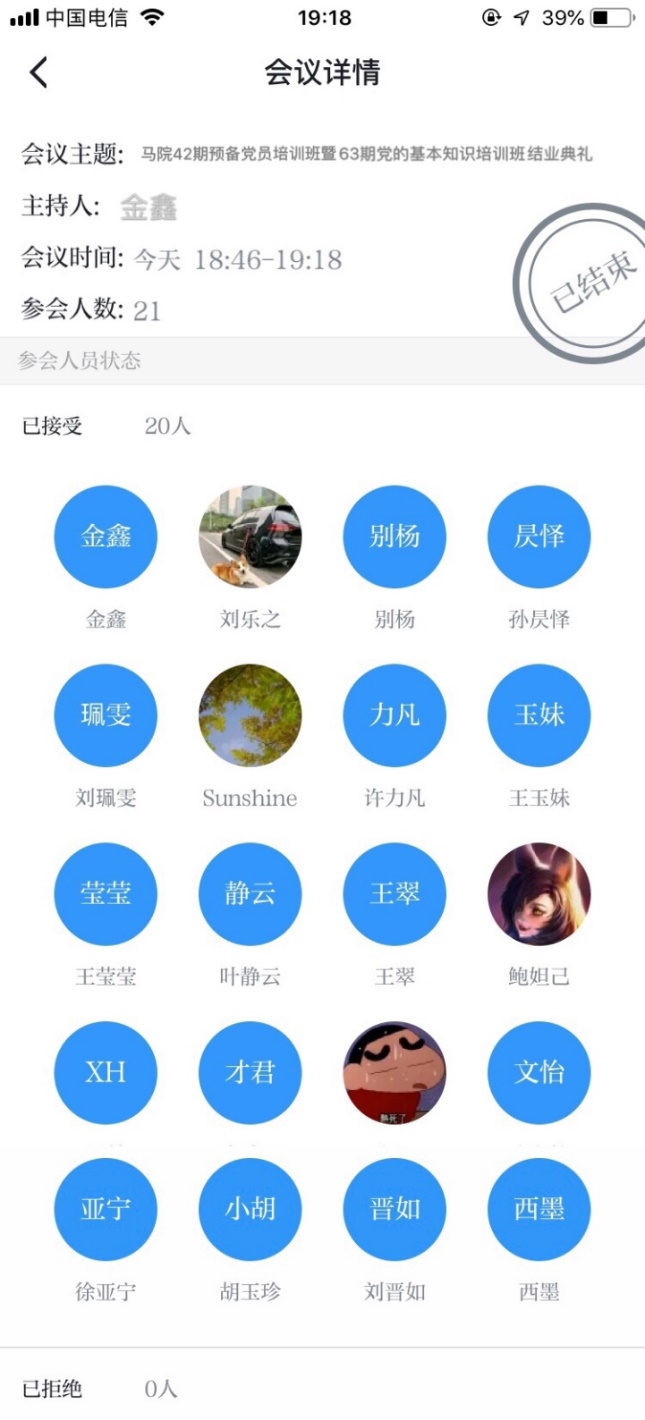This screenshot has height=1420, width=645.
Task: View 刘乐之's profile photo with the car
Action: pyautogui.click(x=250, y=537)
